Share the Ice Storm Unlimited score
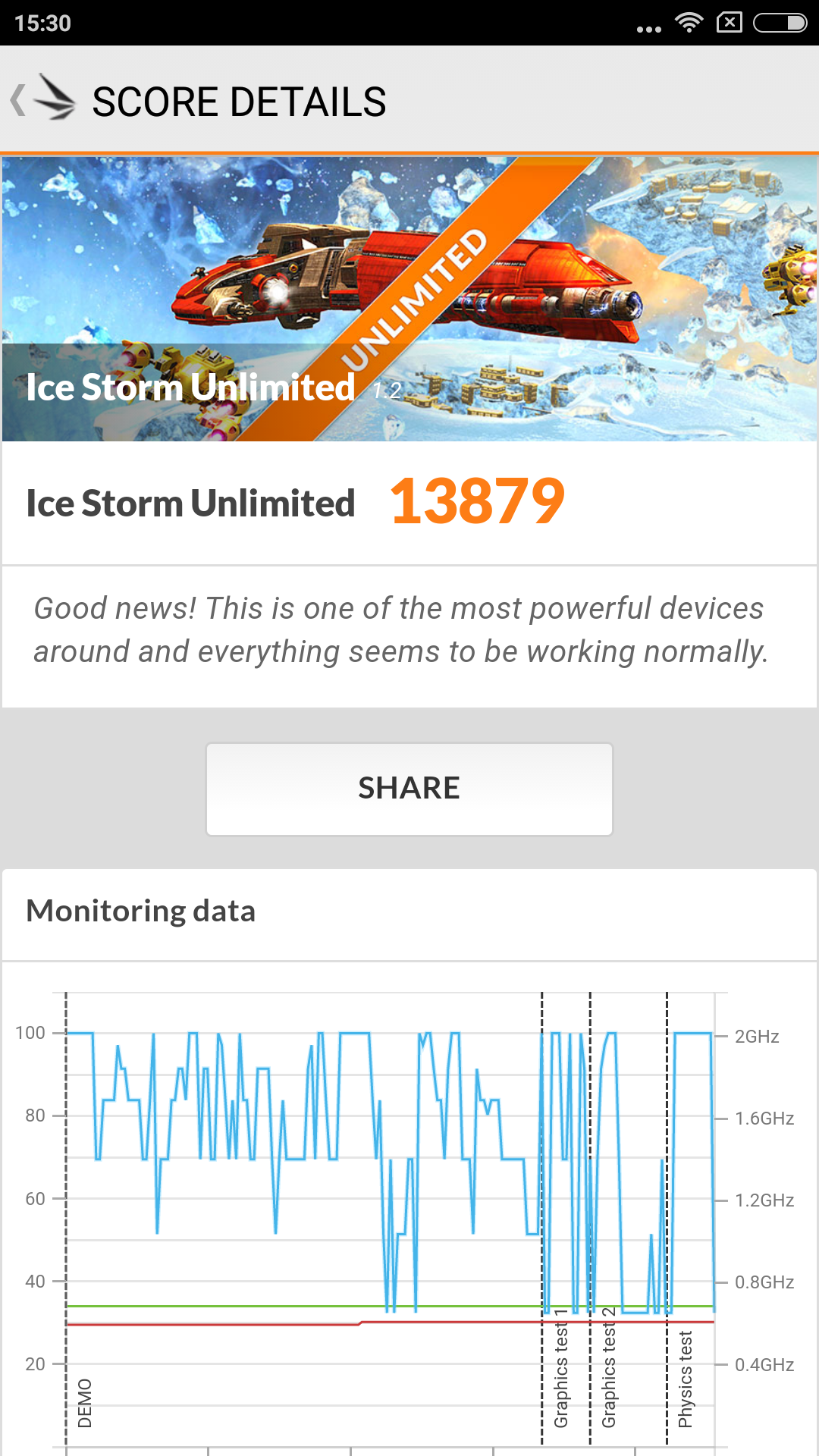 409,789
